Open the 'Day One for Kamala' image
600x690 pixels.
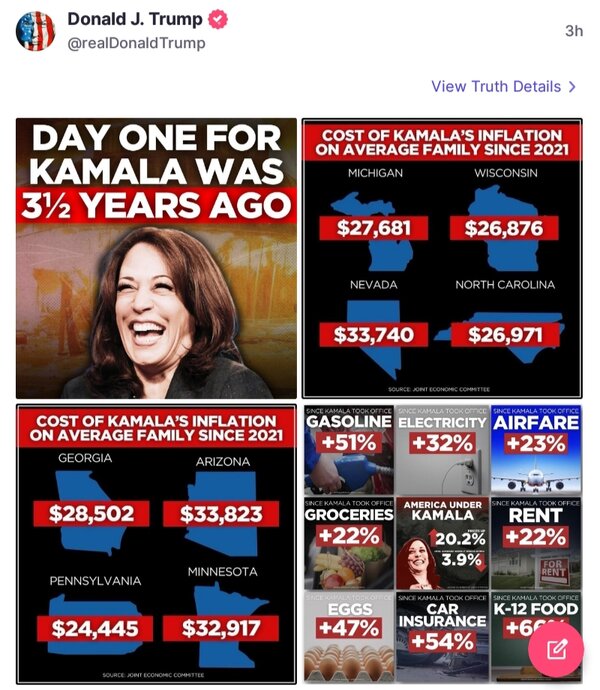156,258
